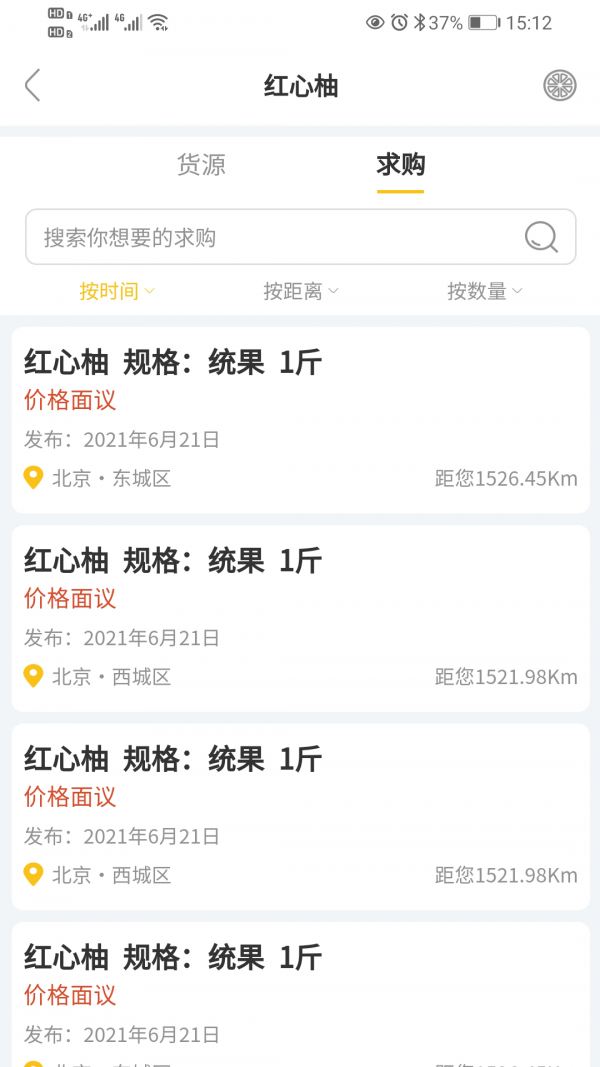Go back using the header arrow

click(33, 85)
